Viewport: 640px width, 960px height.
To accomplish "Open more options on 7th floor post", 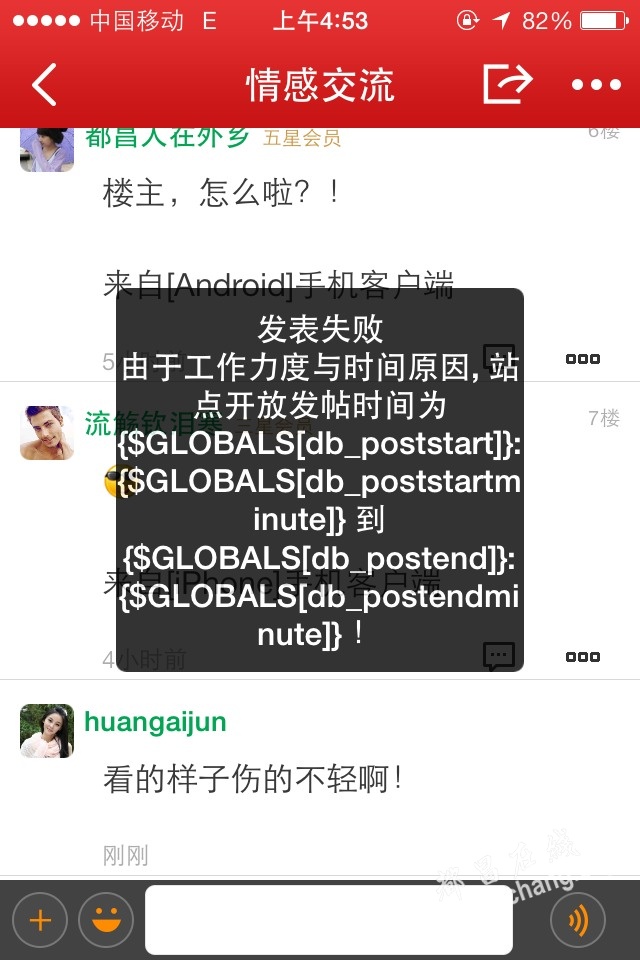I will point(582,657).
